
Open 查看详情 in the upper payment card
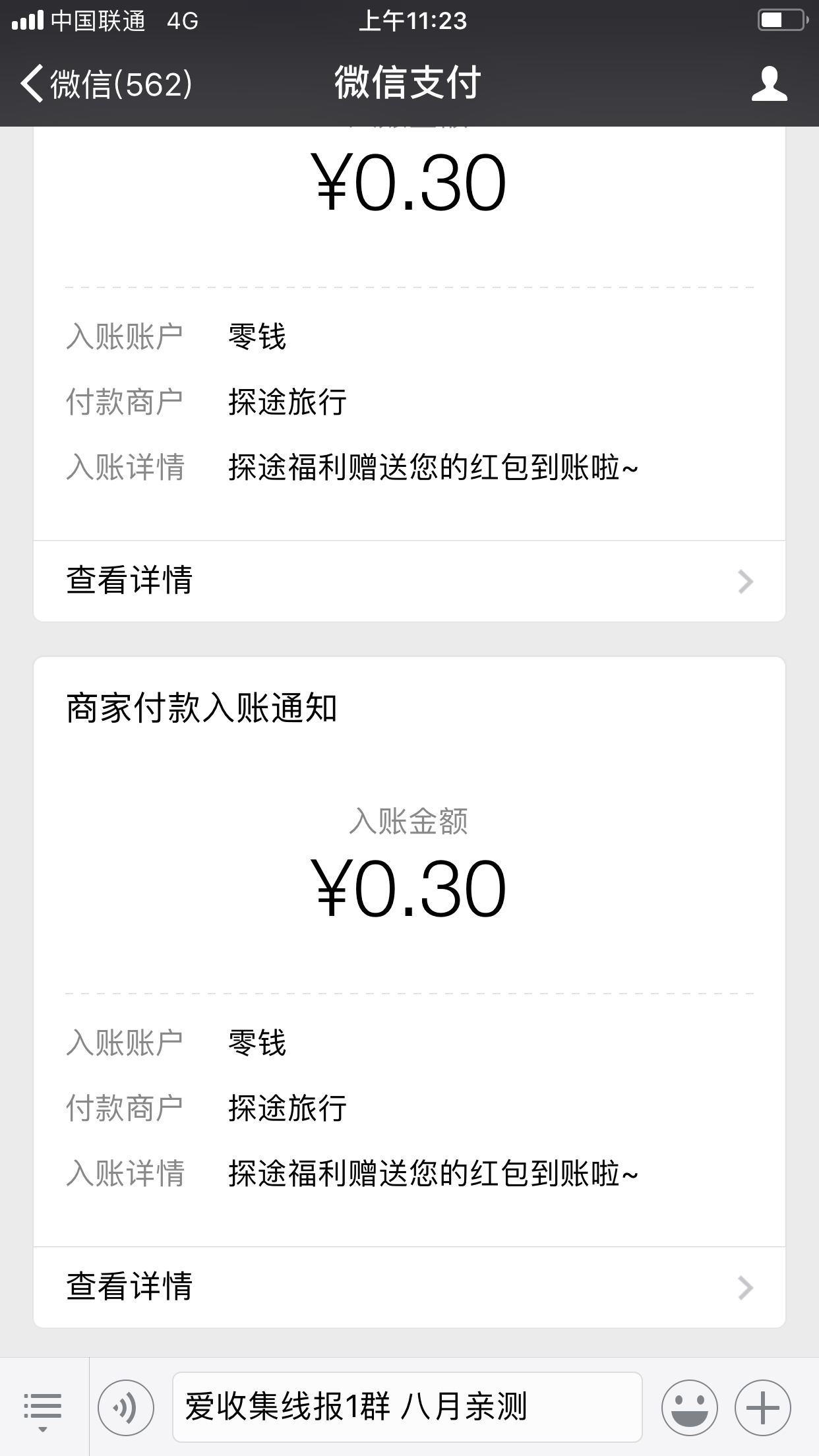click(x=409, y=581)
